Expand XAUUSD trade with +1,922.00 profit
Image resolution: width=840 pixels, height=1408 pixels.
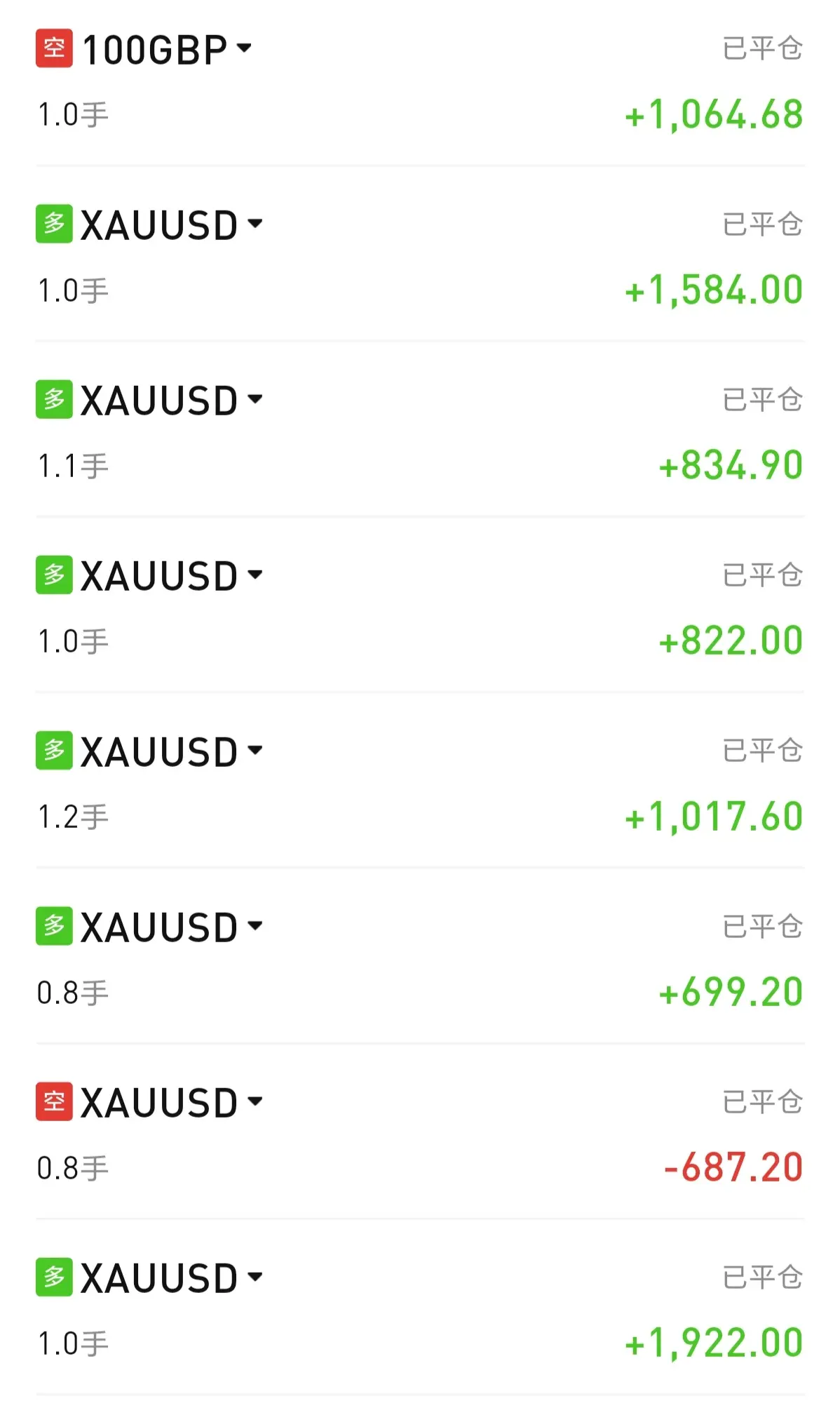coord(255,1276)
